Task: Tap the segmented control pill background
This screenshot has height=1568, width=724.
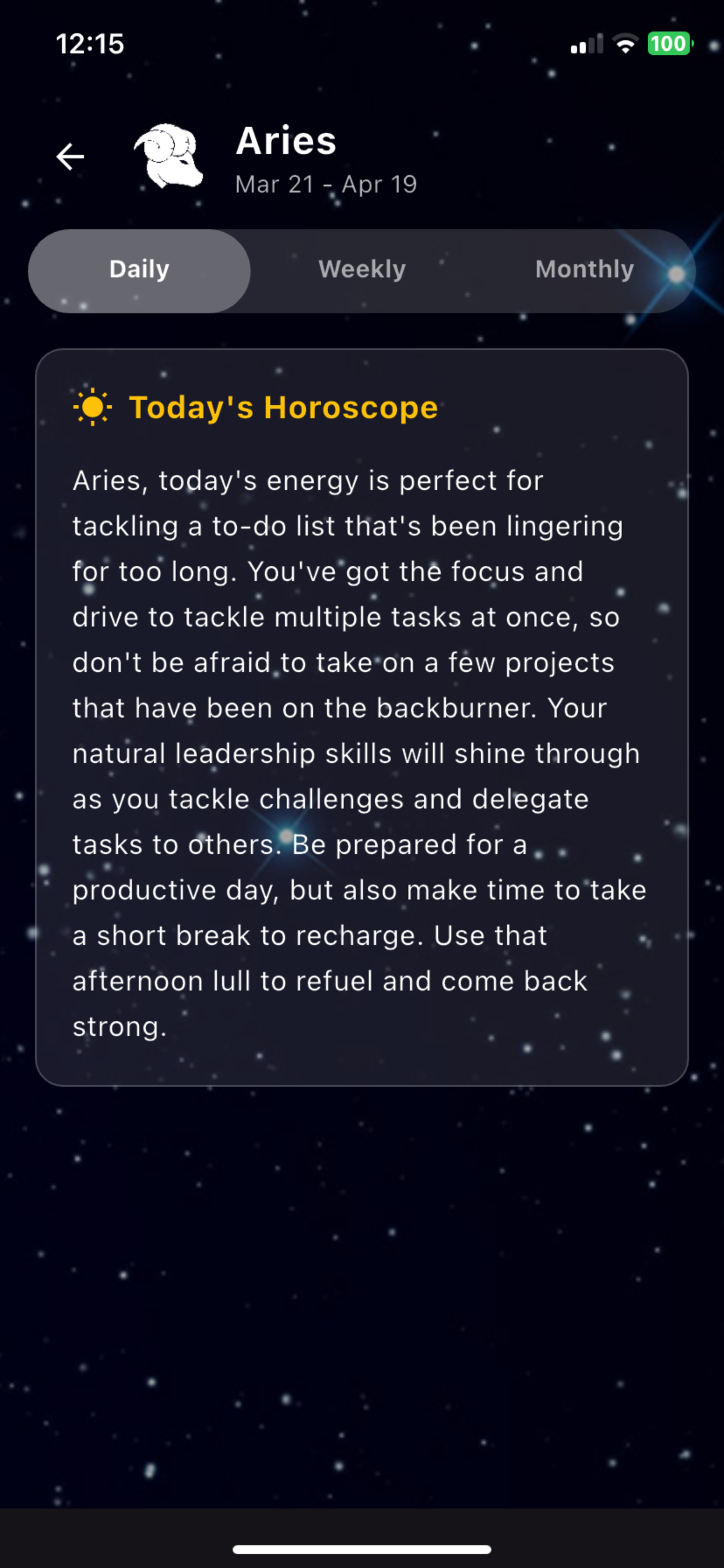Action: point(361,269)
